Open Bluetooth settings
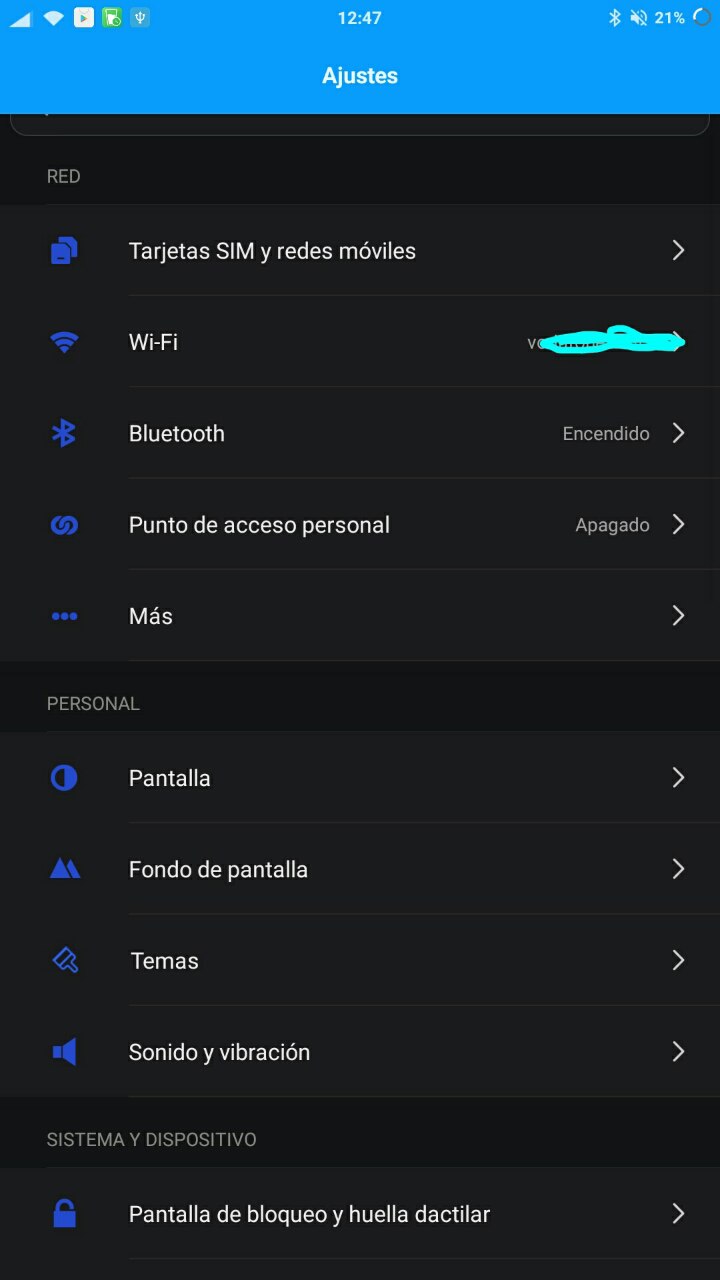This screenshot has height=1280, width=720. pyautogui.click(x=360, y=433)
